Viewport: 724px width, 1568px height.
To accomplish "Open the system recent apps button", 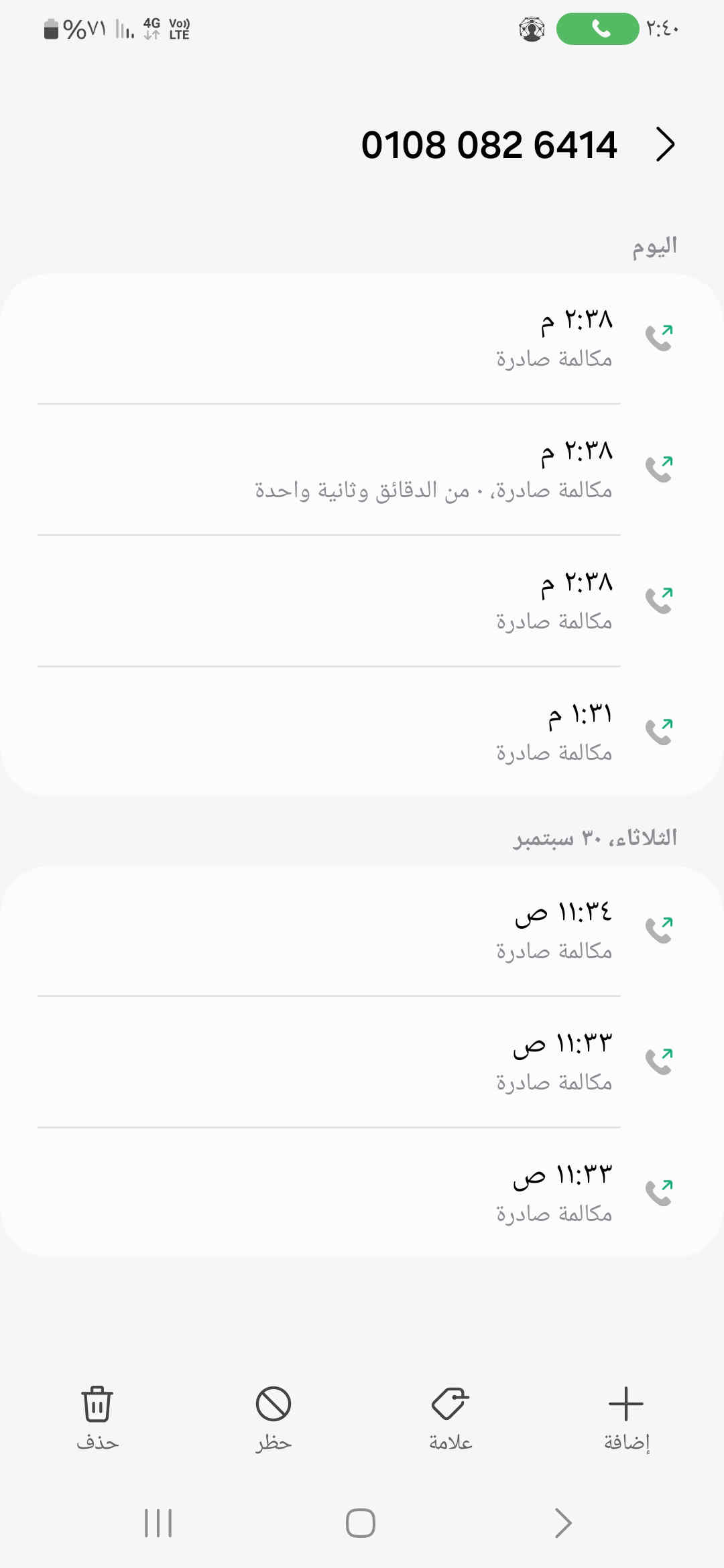I will pos(158,1523).
